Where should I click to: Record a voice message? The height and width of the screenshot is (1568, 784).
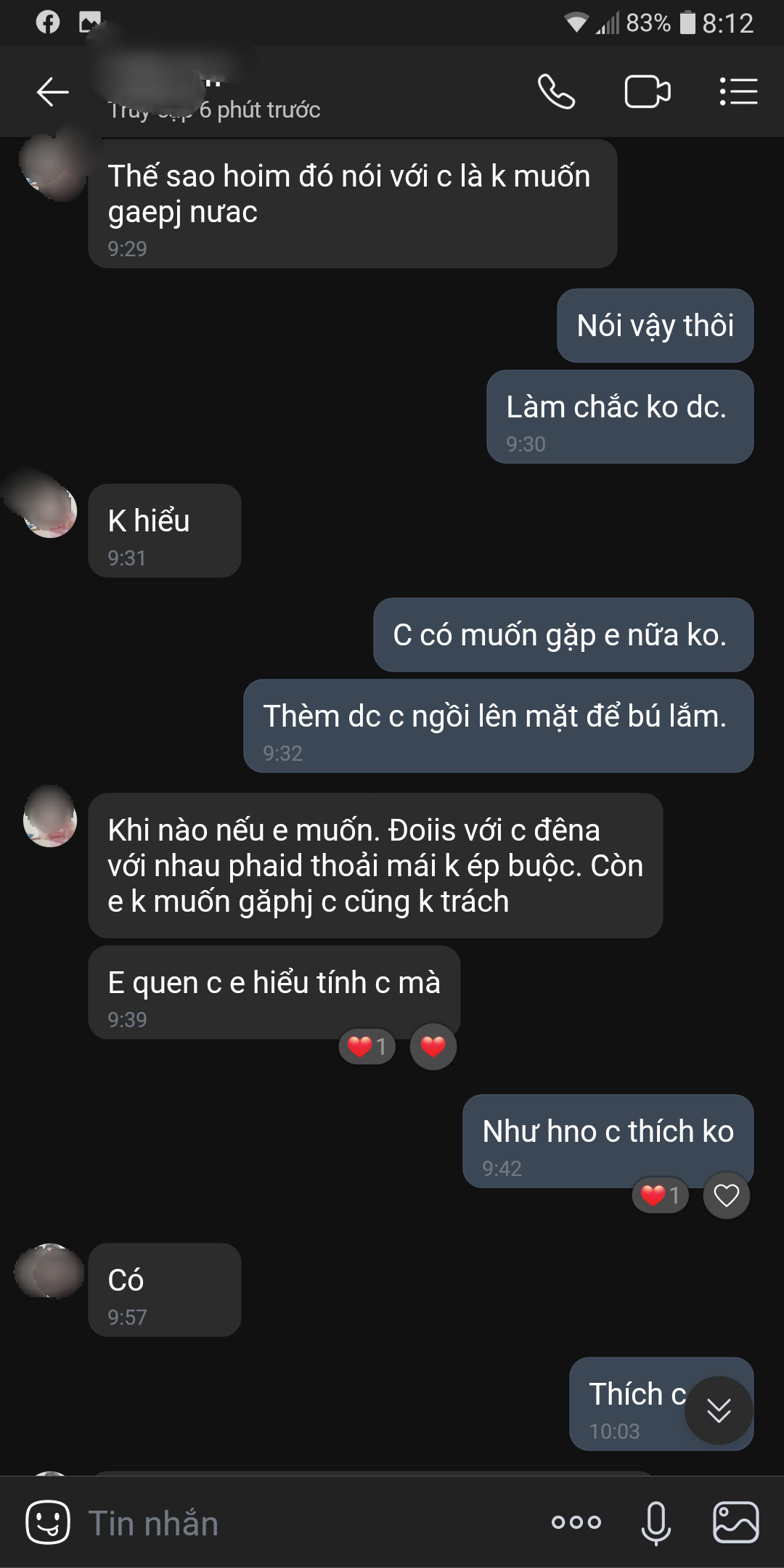pyautogui.click(x=656, y=1522)
